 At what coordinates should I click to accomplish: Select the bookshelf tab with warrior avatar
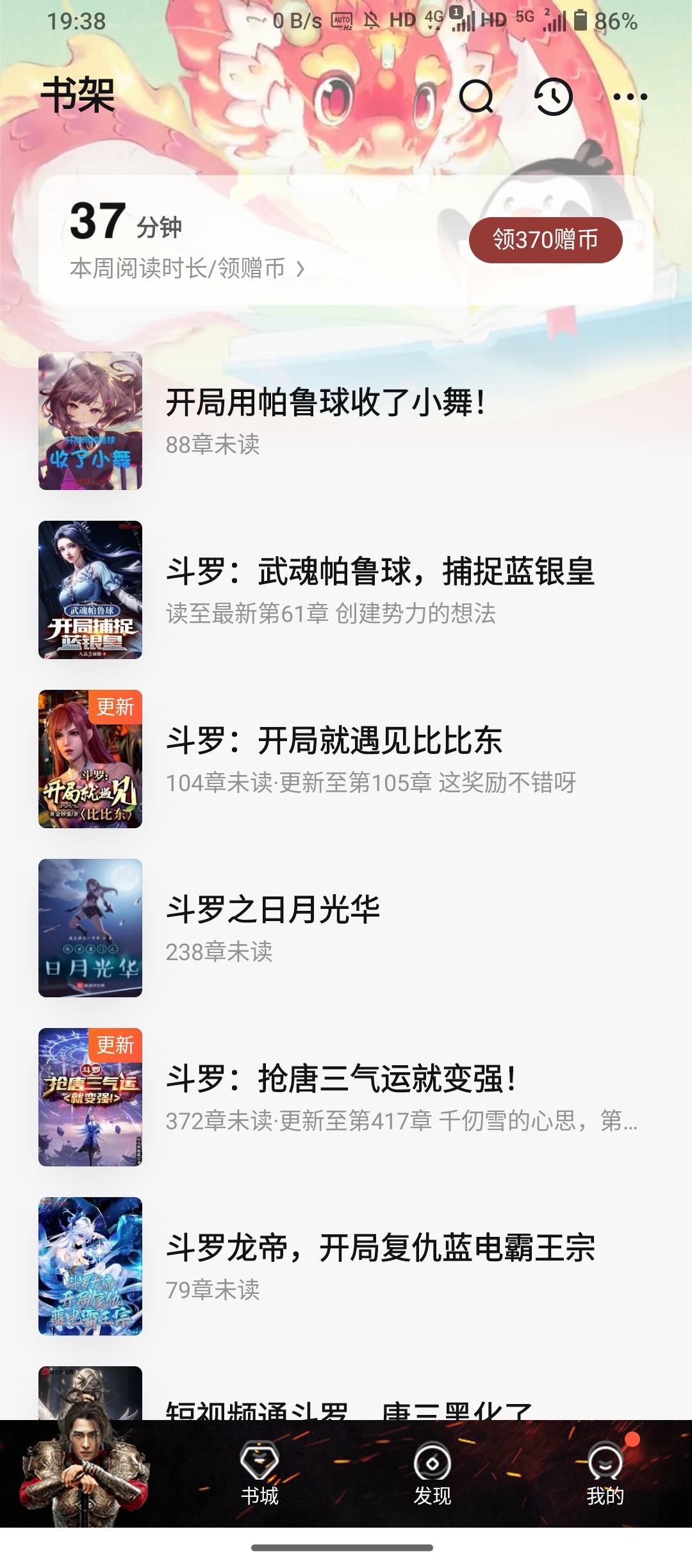(x=86, y=1473)
